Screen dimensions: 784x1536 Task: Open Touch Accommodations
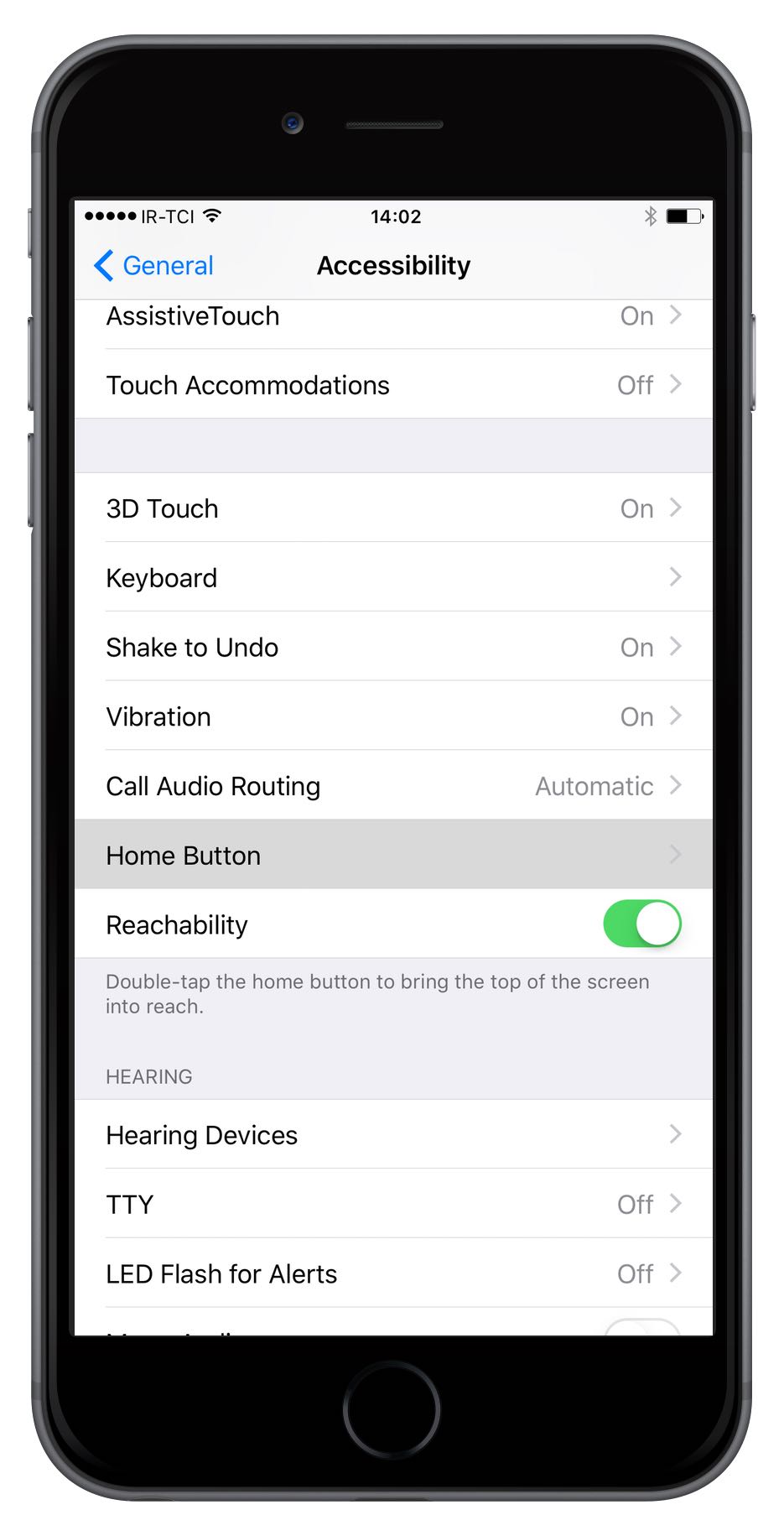(x=393, y=384)
